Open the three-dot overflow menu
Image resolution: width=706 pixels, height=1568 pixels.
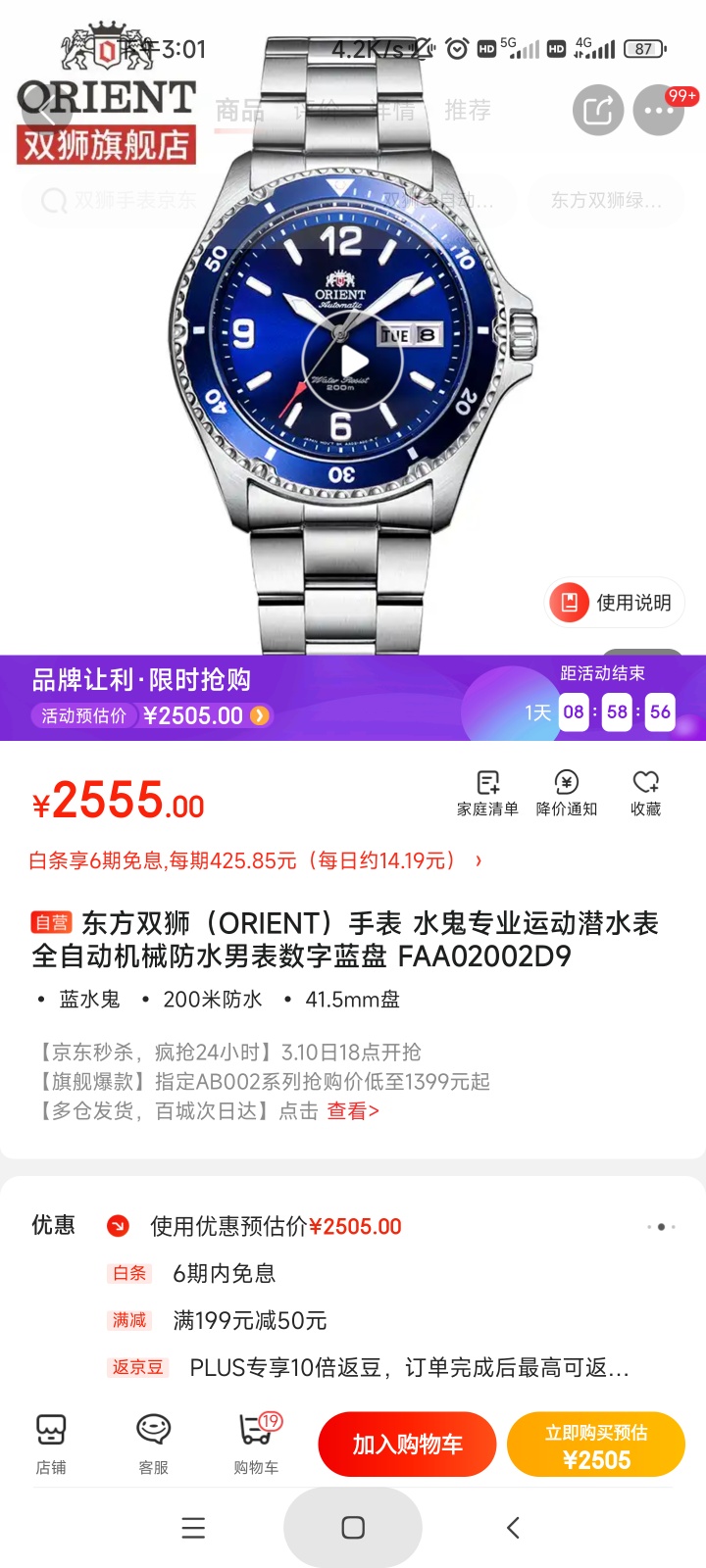tap(658, 110)
